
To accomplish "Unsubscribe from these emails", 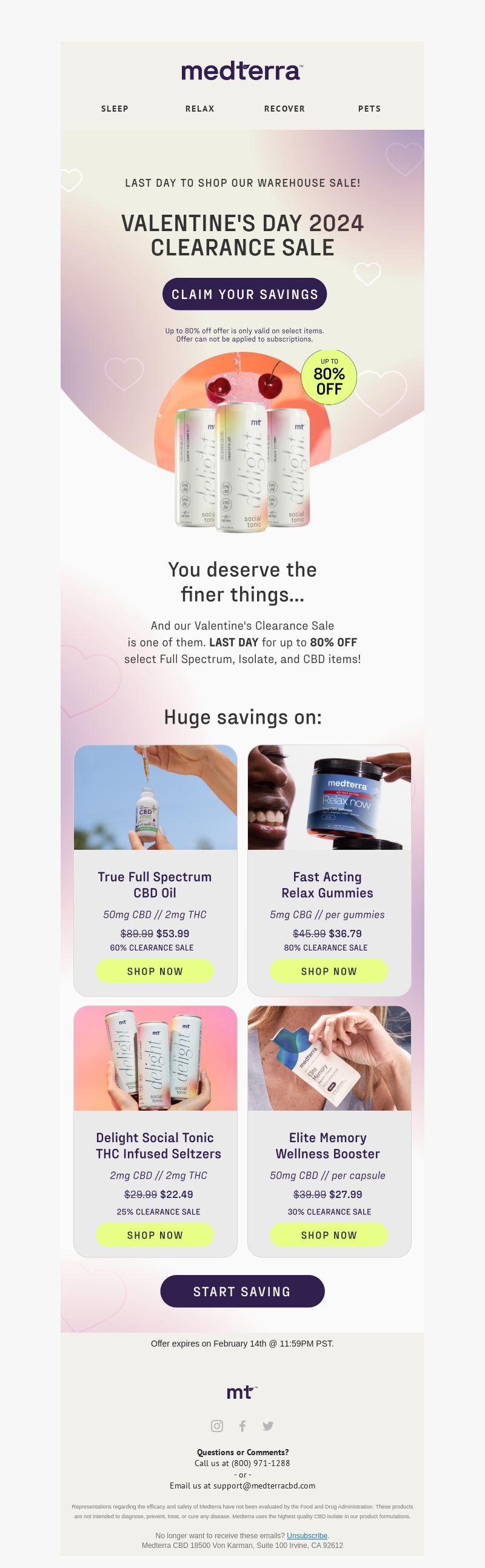I will [307, 1535].
